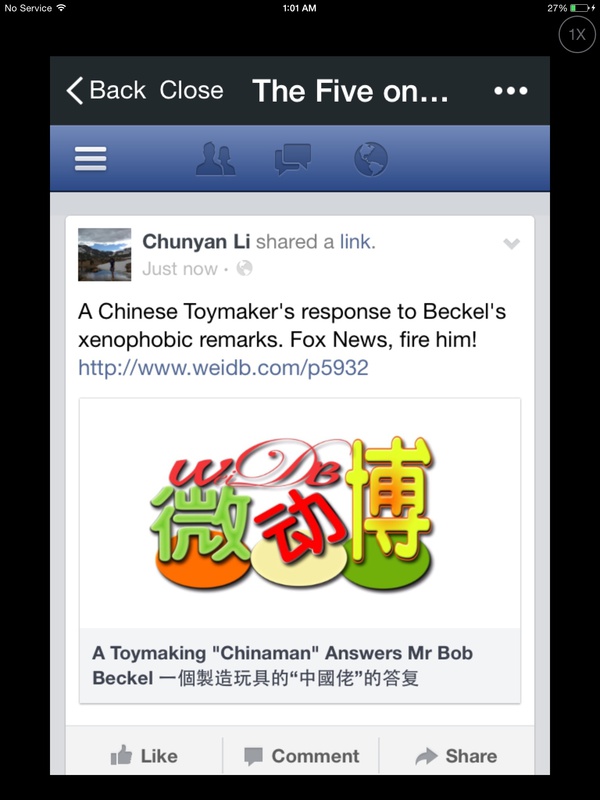Open the weidb.com/p5932 URL
Screen dimensions: 600x800
[x=223, y=368]
